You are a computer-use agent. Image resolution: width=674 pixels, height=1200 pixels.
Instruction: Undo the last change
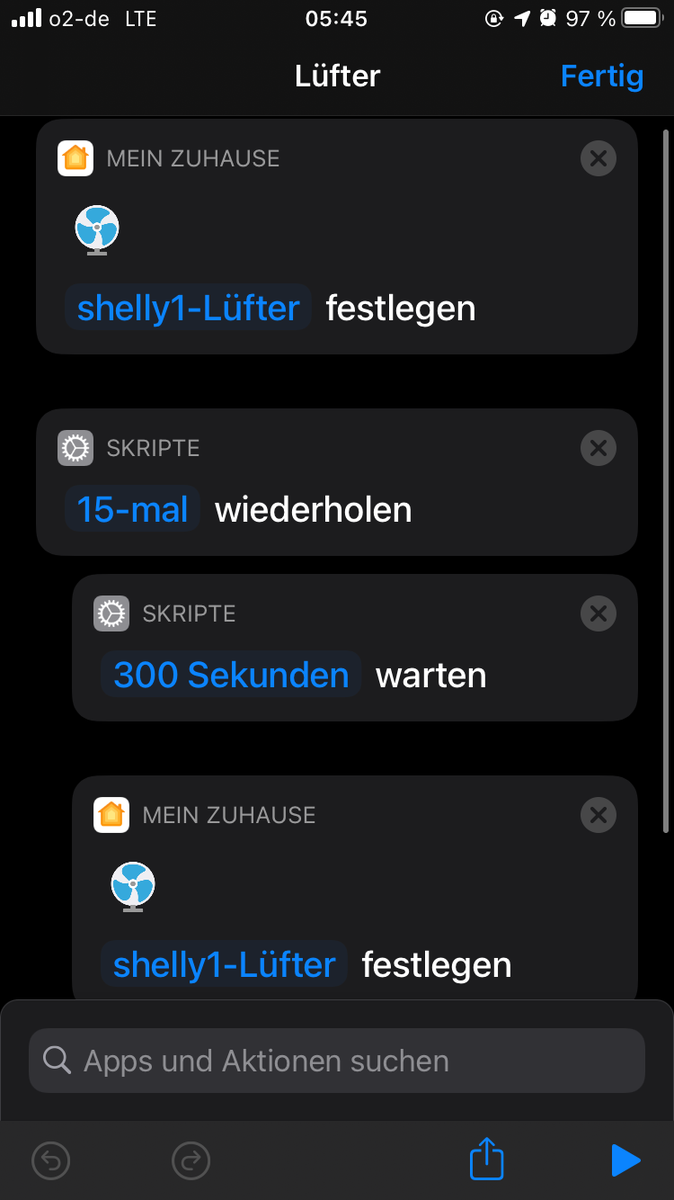coord(51,1160)
